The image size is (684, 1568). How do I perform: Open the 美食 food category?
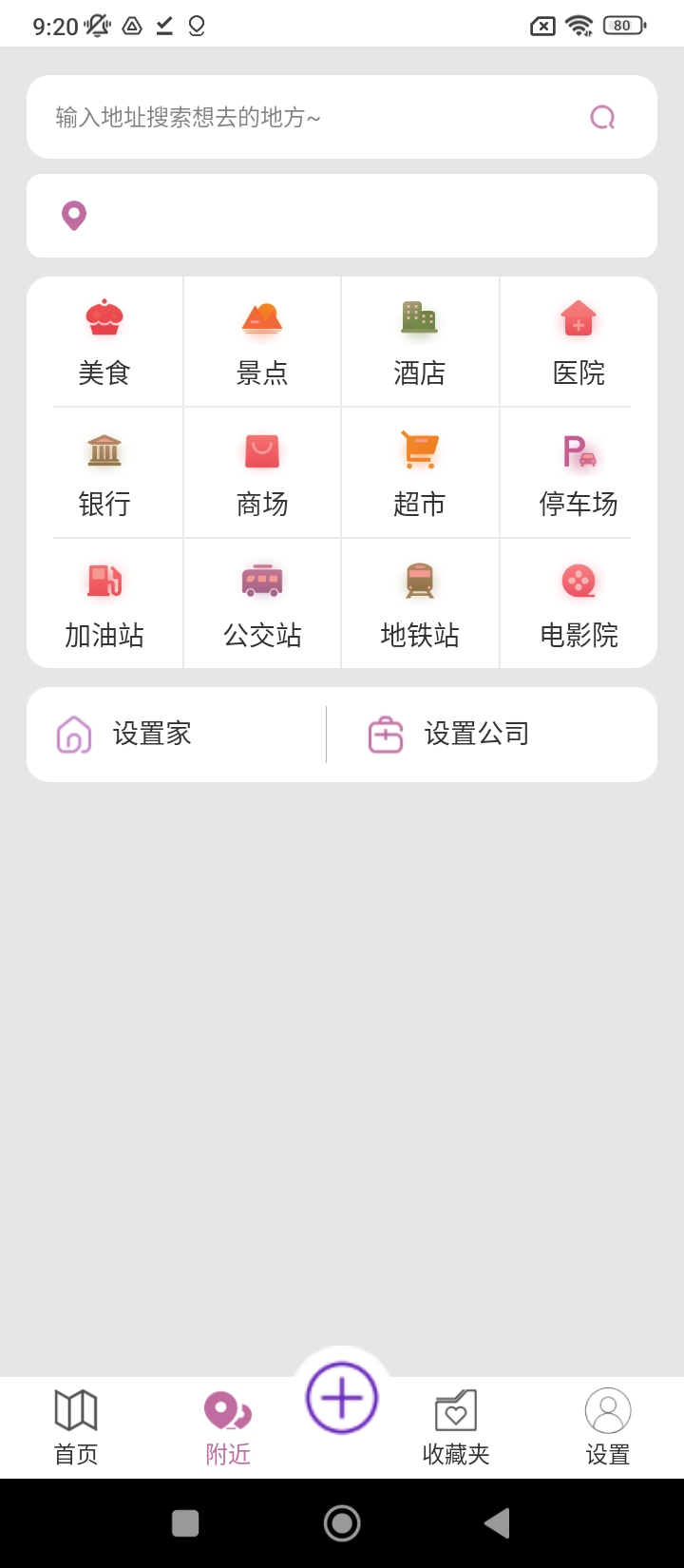point(104,342)
